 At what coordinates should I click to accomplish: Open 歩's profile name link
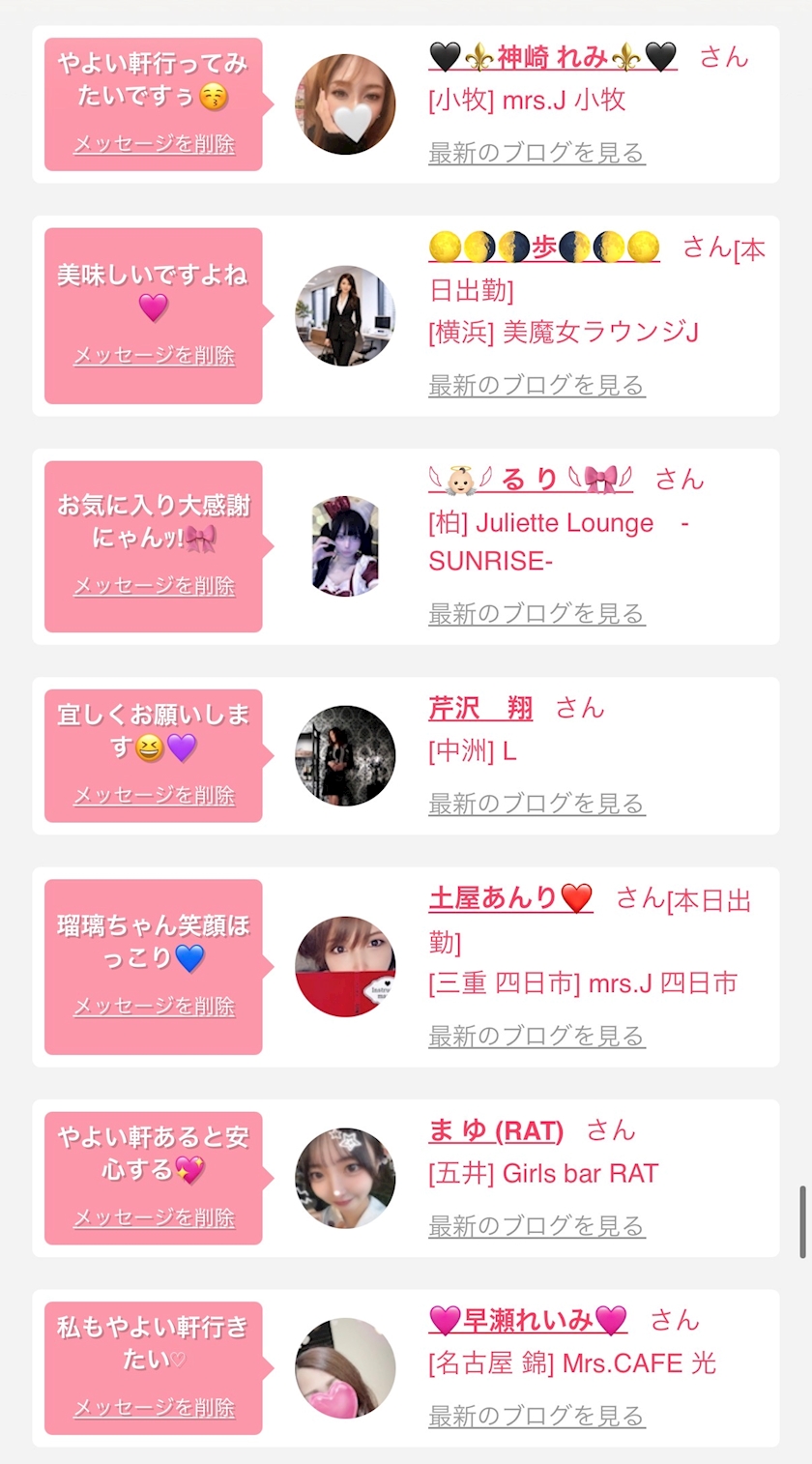point(543,248)
